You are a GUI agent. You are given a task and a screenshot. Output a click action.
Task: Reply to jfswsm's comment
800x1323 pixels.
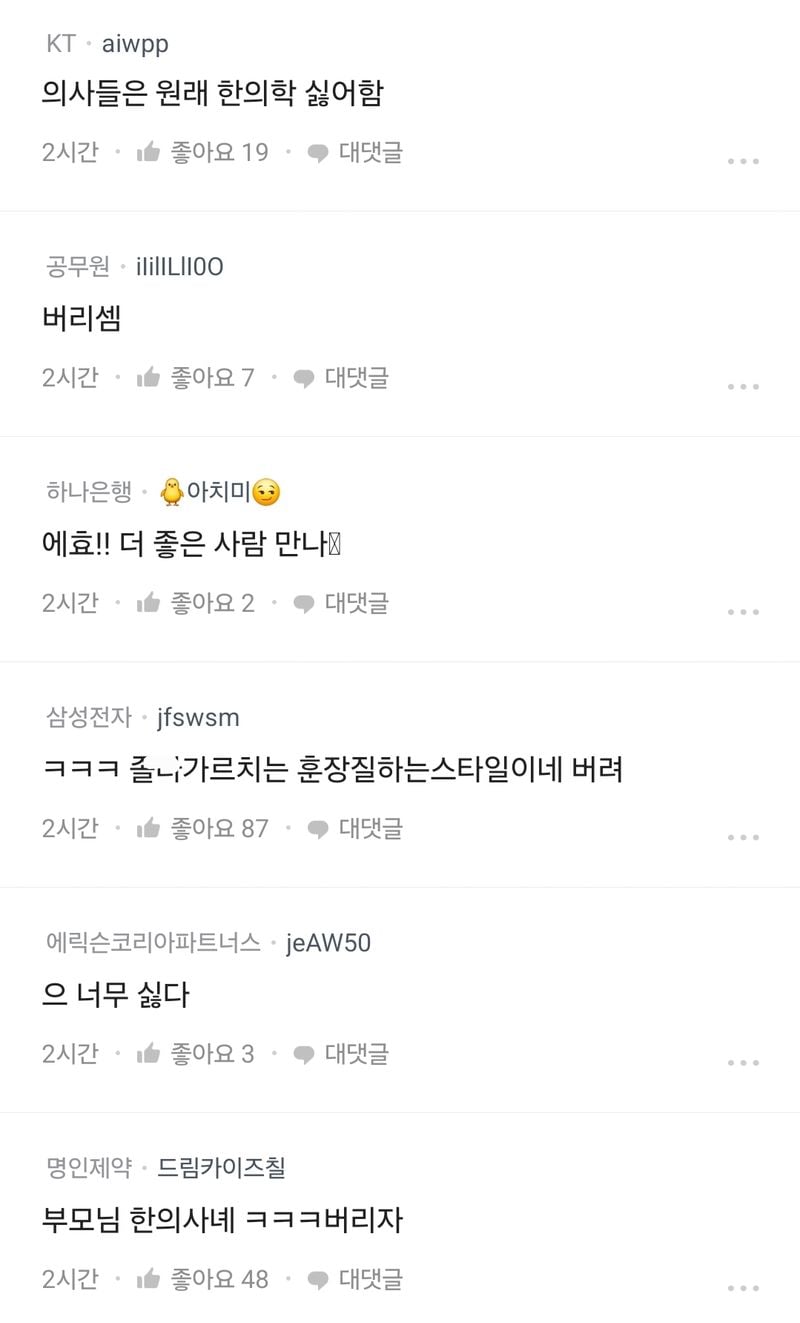(355, 828)
